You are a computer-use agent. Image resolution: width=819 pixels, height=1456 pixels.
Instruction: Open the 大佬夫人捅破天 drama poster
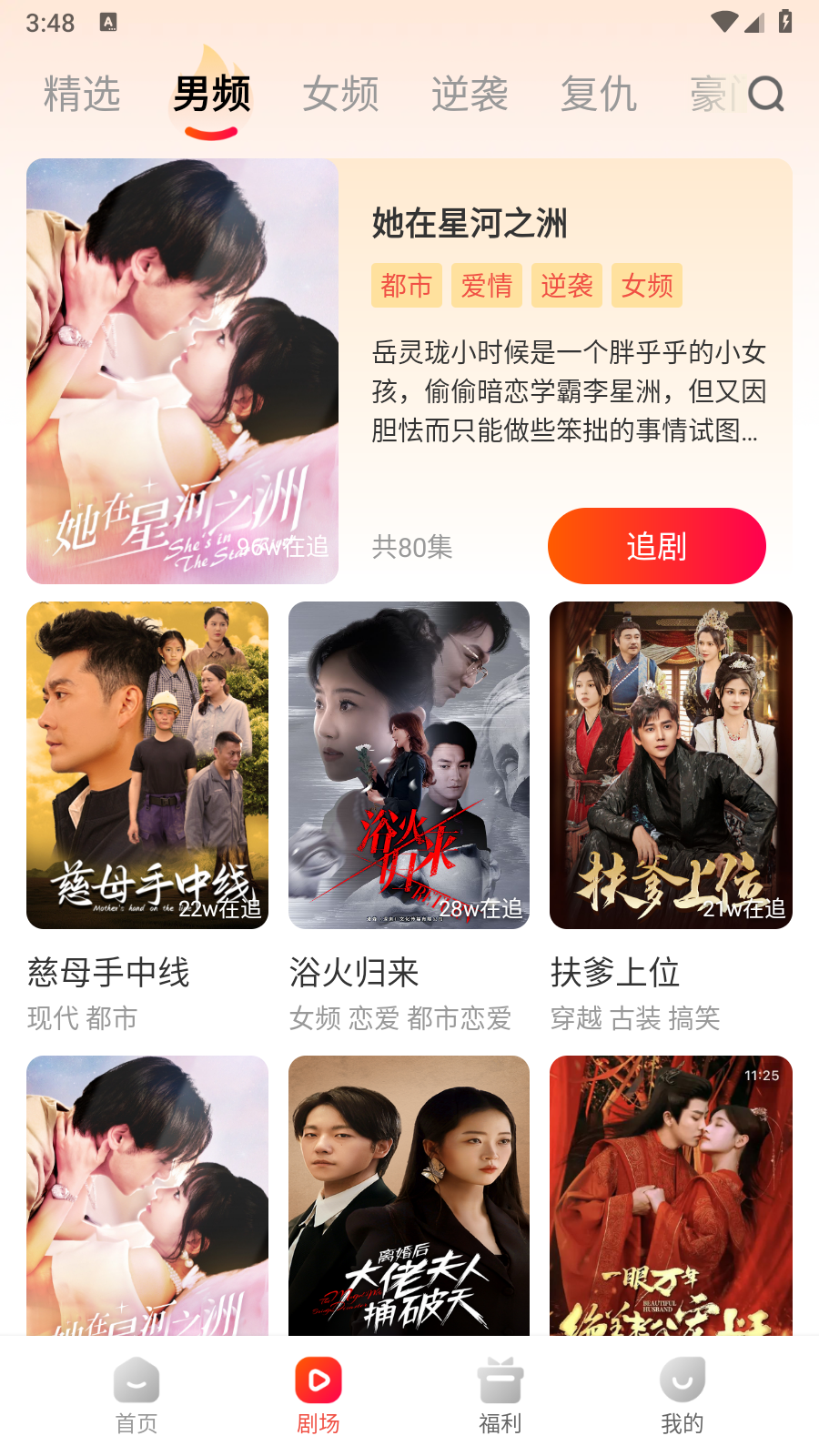pyautogui.click(x=409, y=1194)
